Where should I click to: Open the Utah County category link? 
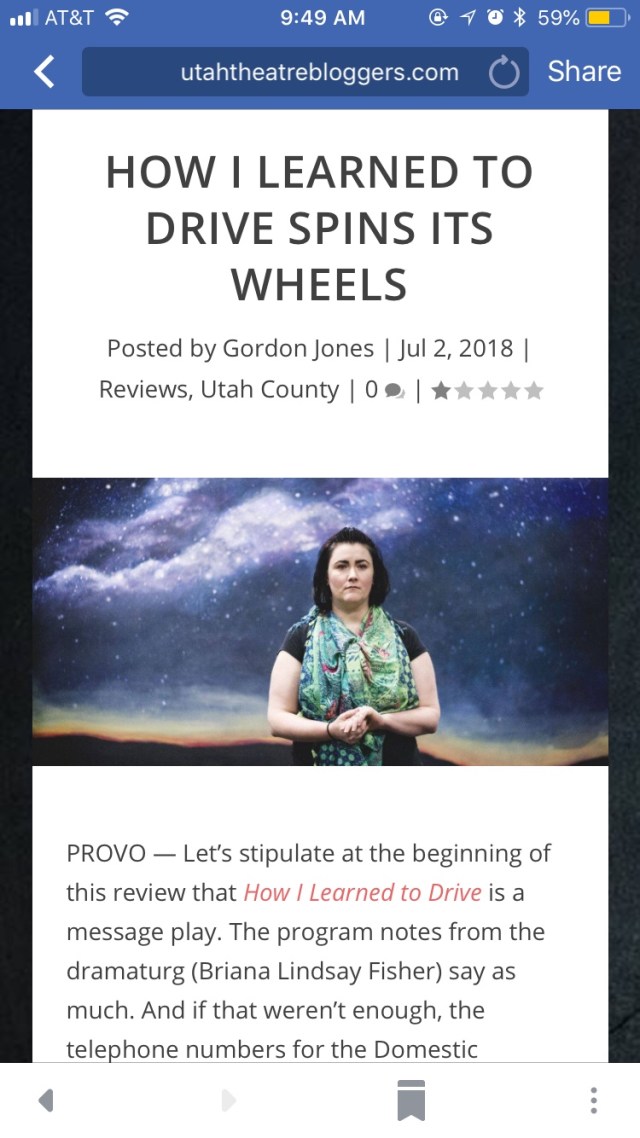(270, 389)
